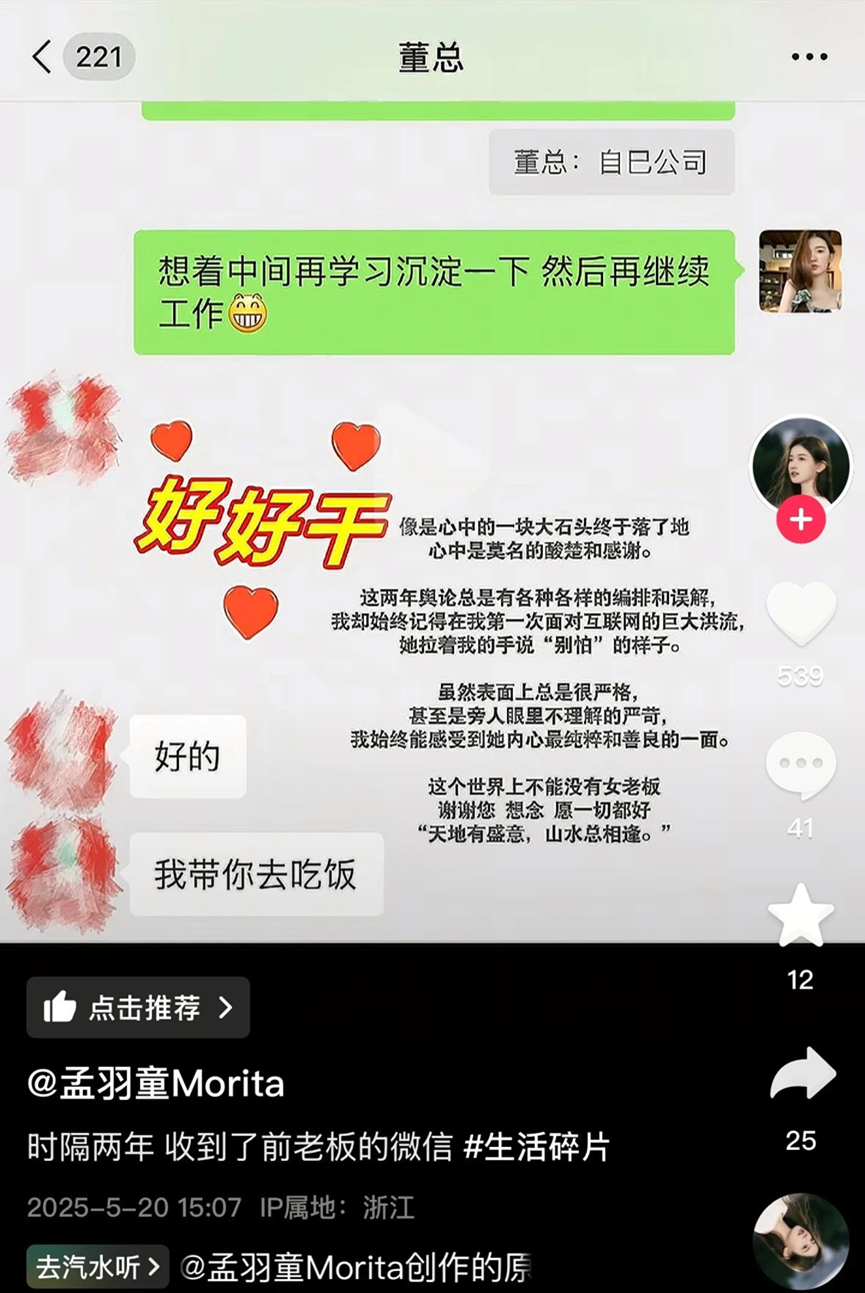Open the original sound by 孟羽童Morita
The image size is (865, 1293).
pos(355,1268)
